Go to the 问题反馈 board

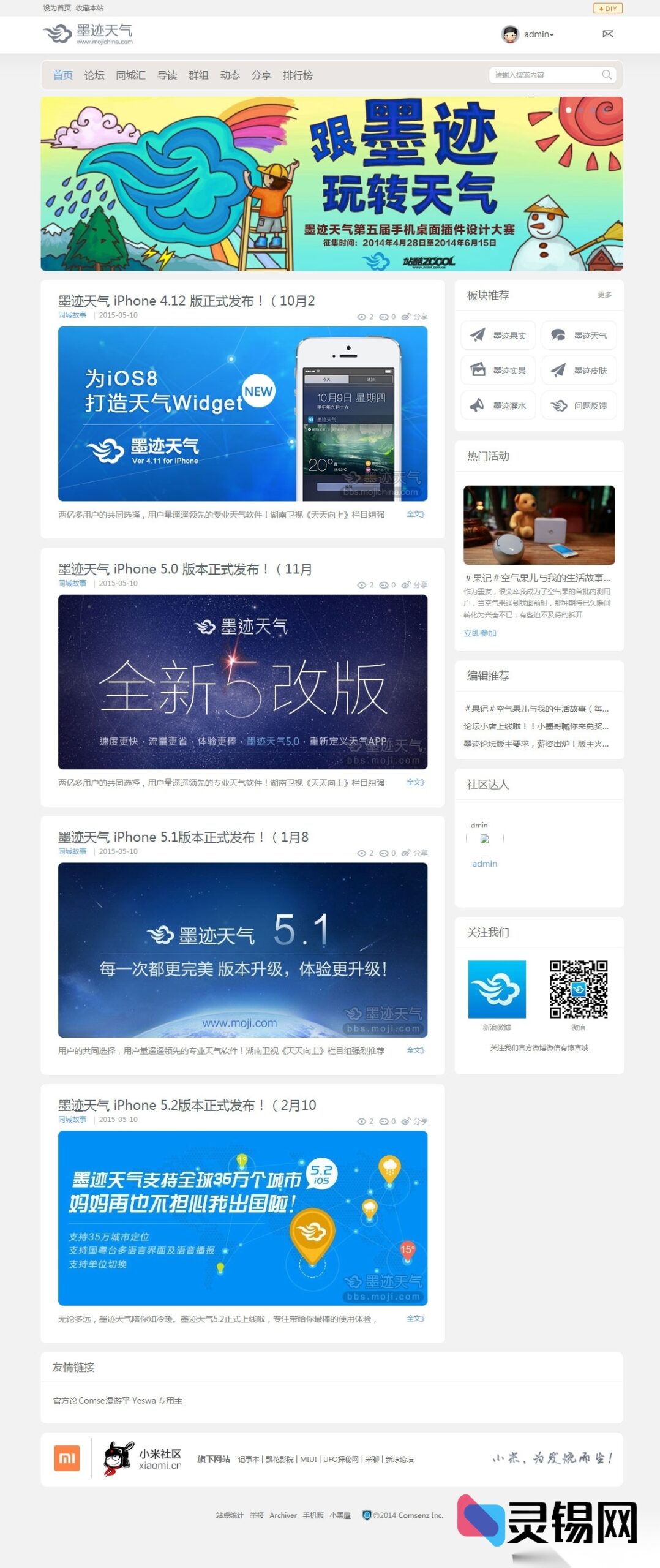pos(579,405)
